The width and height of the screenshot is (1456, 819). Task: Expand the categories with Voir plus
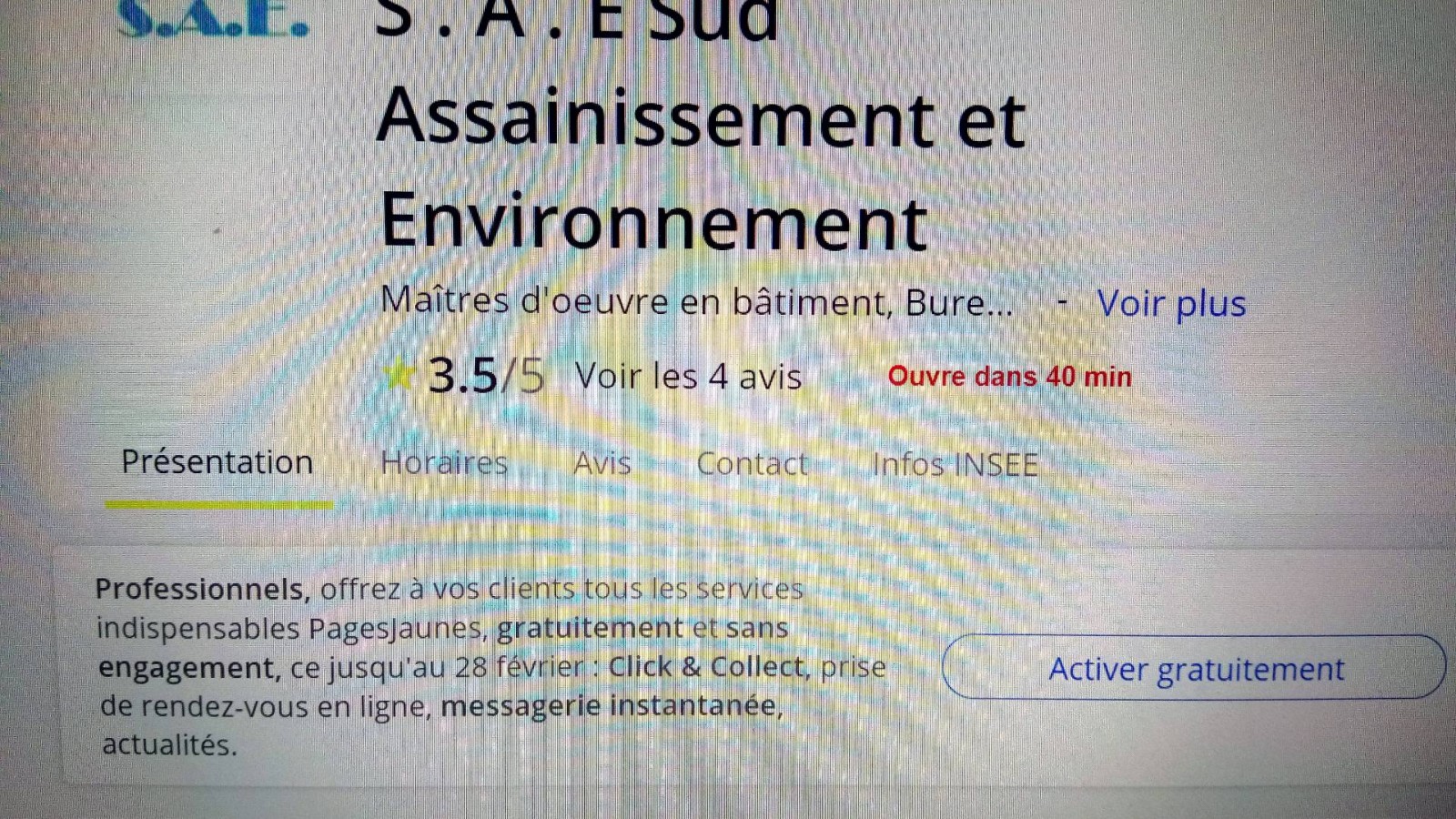[1170, 304]
